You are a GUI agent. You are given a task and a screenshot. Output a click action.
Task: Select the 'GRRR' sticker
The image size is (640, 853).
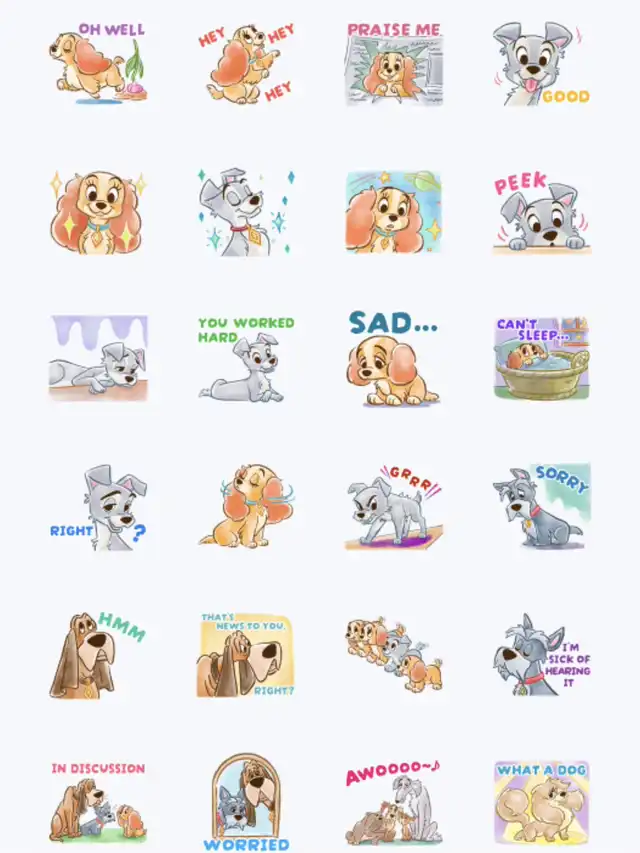pyautogui.click(x=394, y=507)
